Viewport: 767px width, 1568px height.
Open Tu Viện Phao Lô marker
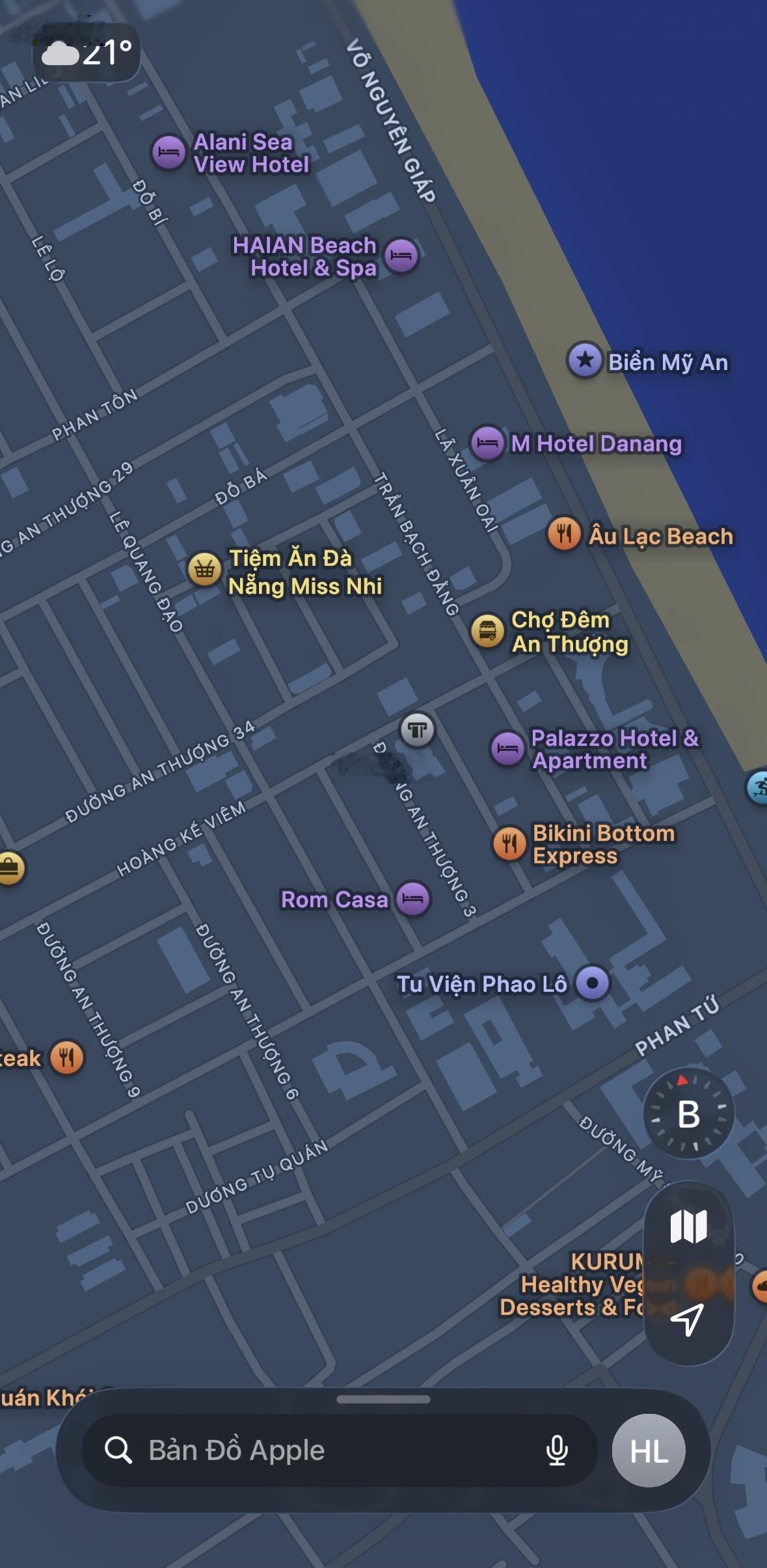pos(593,983)
